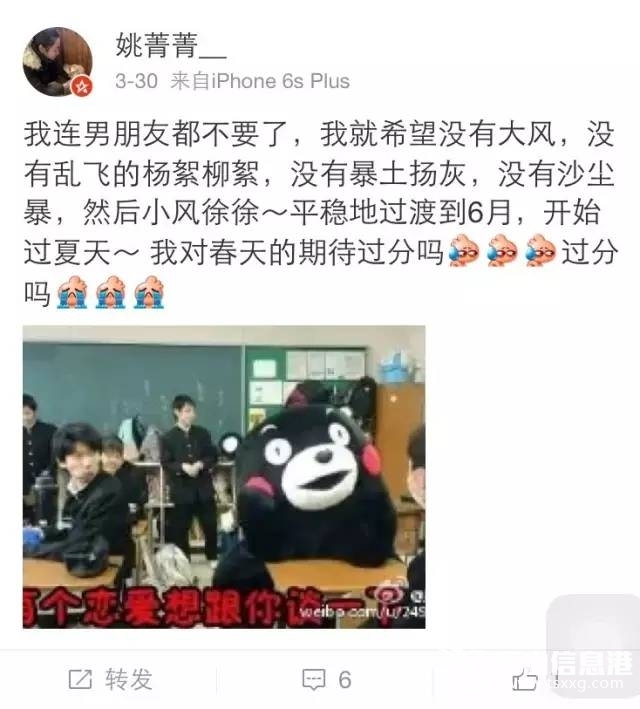Viewport: 640px width, 709px height.
Task: Like this post with the thumbs-up
Action: (526, 681)
